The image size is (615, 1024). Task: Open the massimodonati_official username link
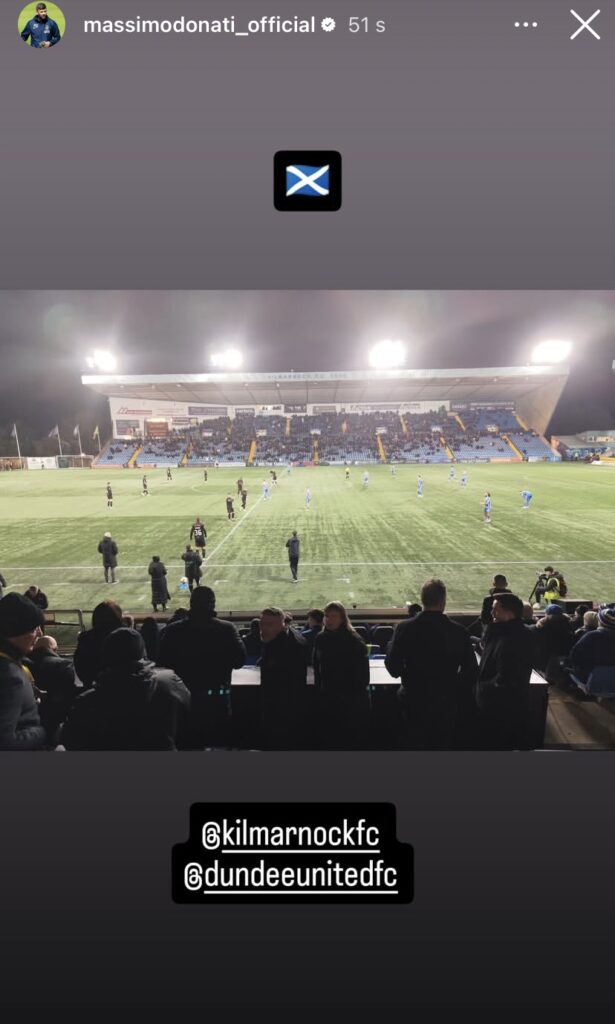199,25
